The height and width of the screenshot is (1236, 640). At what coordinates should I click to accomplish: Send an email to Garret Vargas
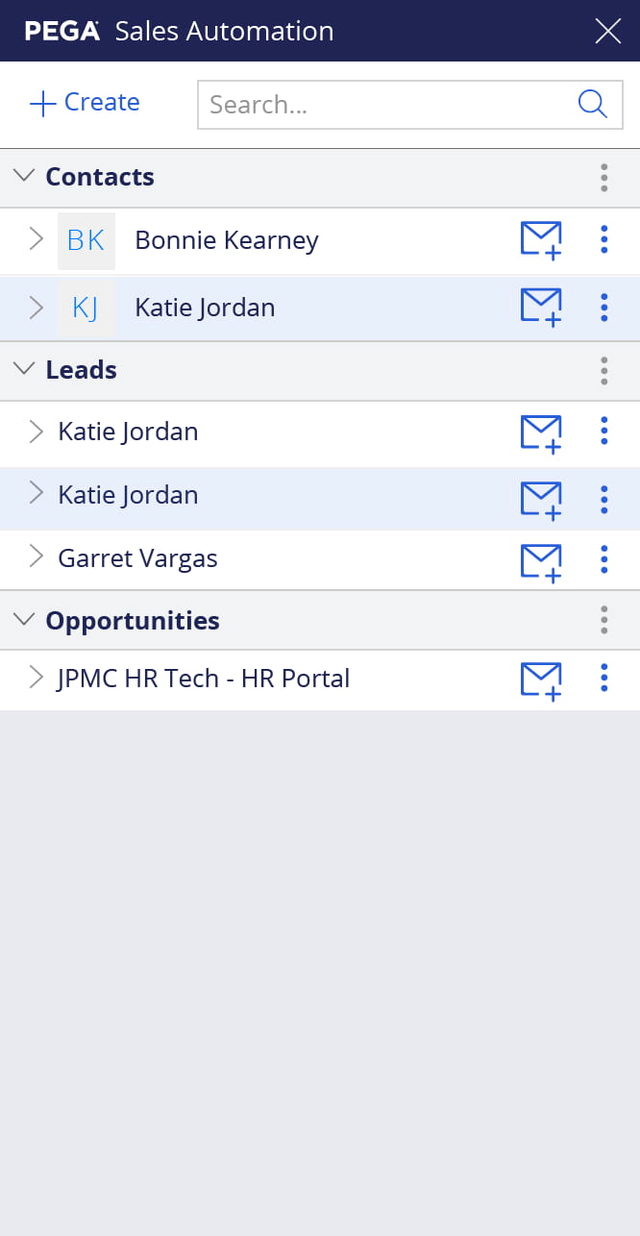(x=541, y=560)
